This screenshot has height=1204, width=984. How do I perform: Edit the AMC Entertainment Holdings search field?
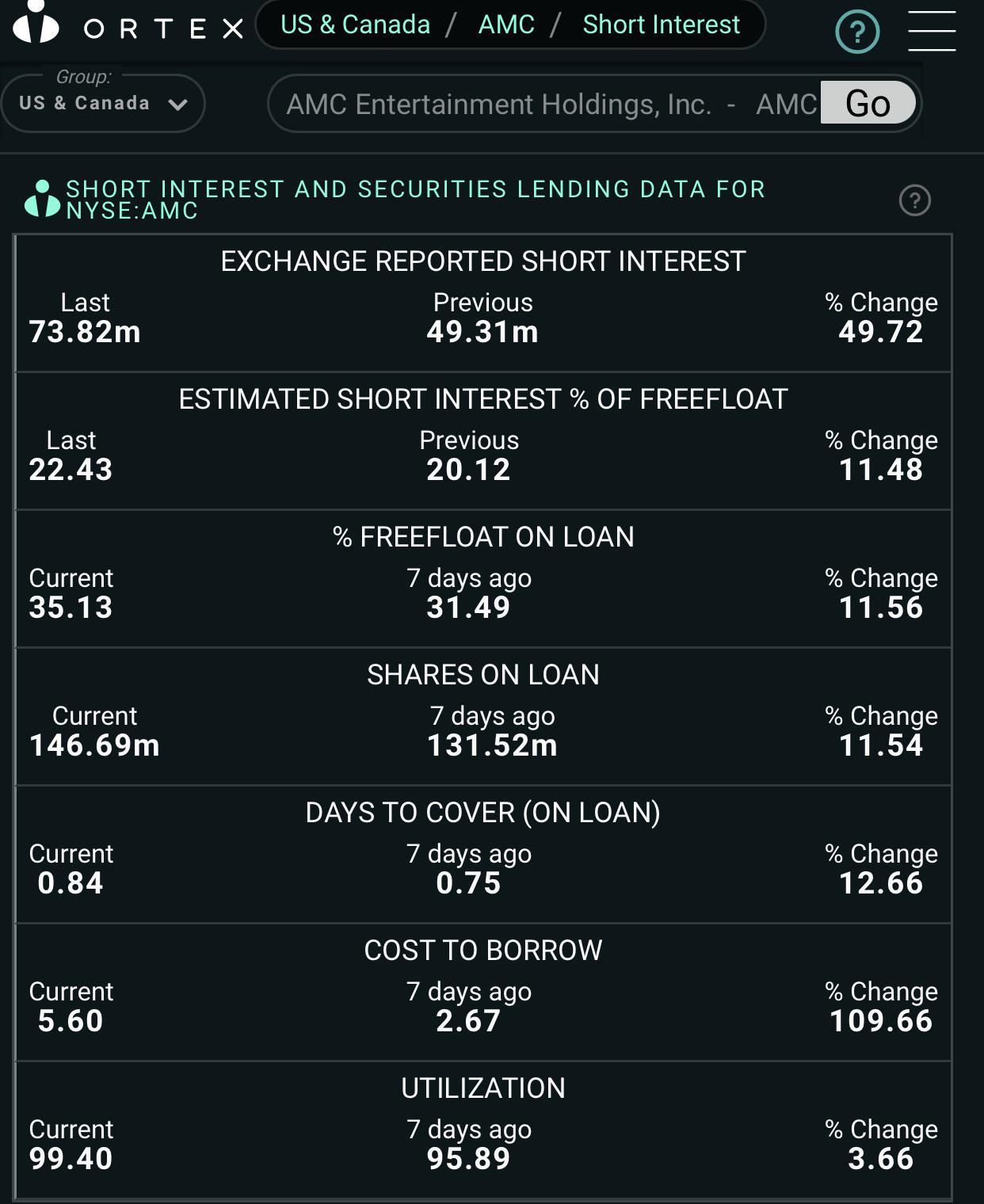coord(547,104)
